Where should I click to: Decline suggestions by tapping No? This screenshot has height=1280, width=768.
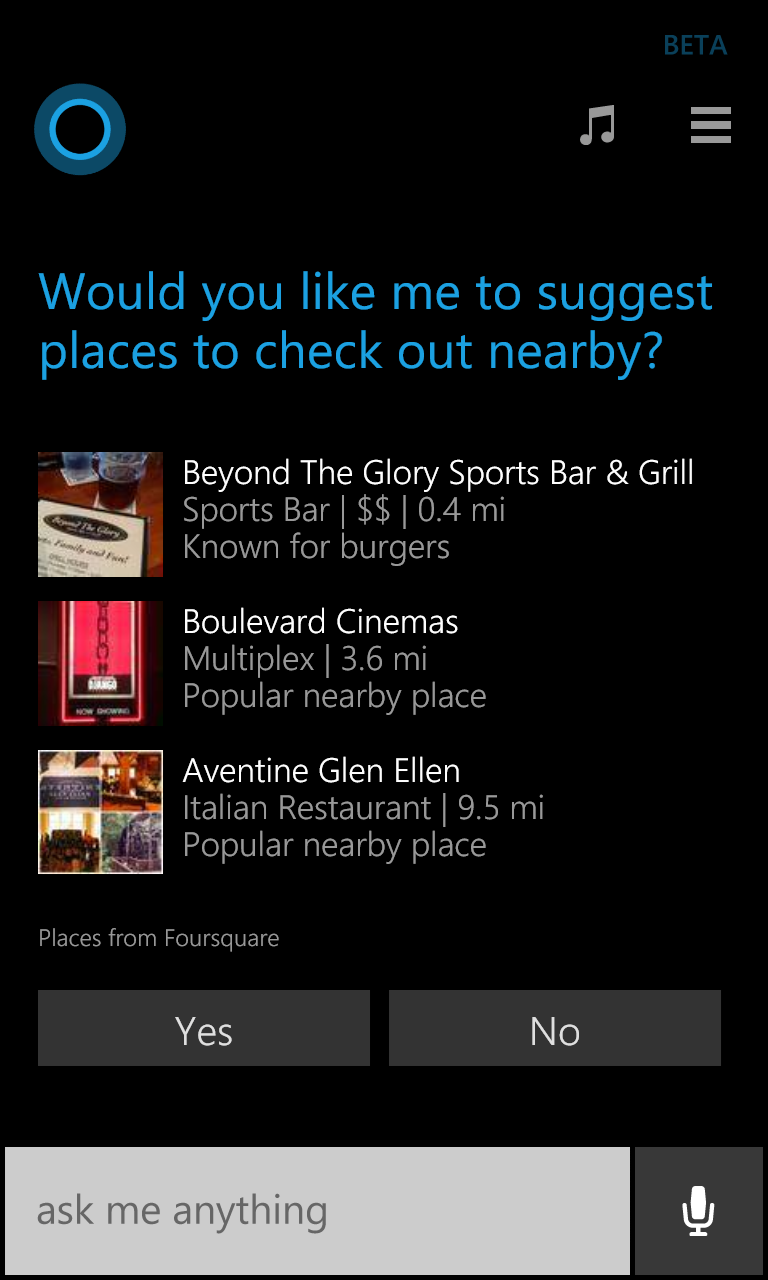(x=554, y=1028)
